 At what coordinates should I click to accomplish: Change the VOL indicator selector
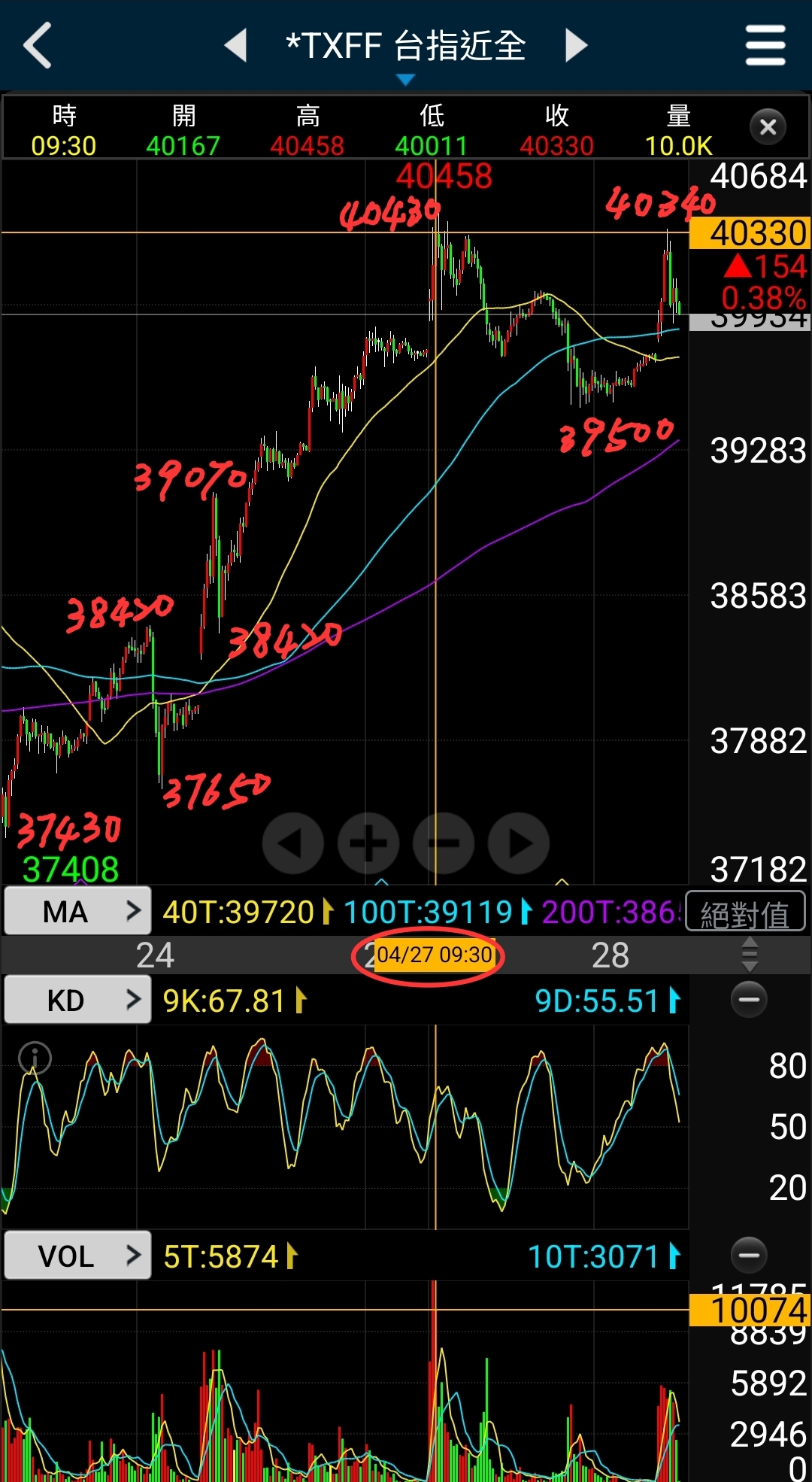pyautogui.click(x=77, y=1255)
